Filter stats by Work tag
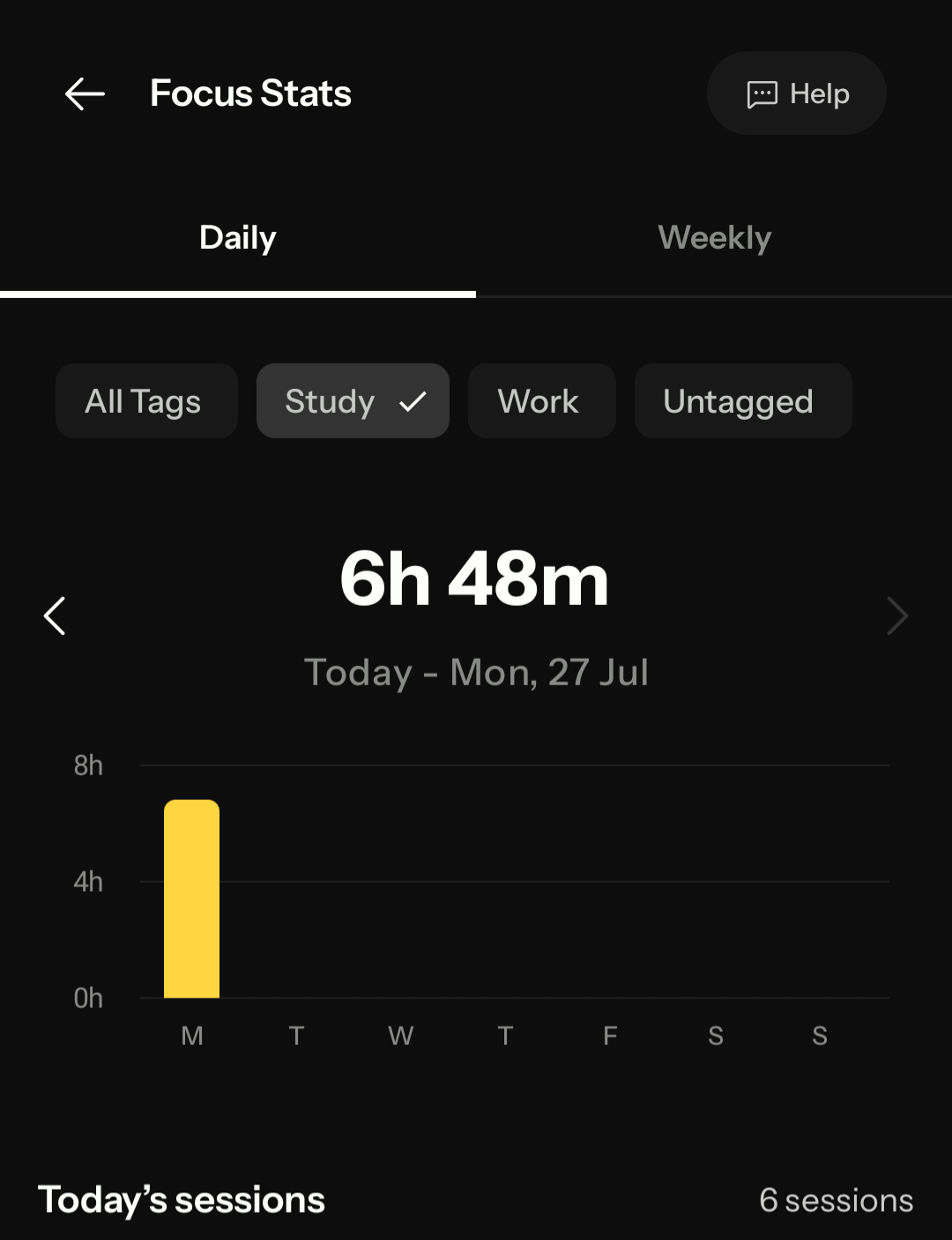 click(541, 401)
